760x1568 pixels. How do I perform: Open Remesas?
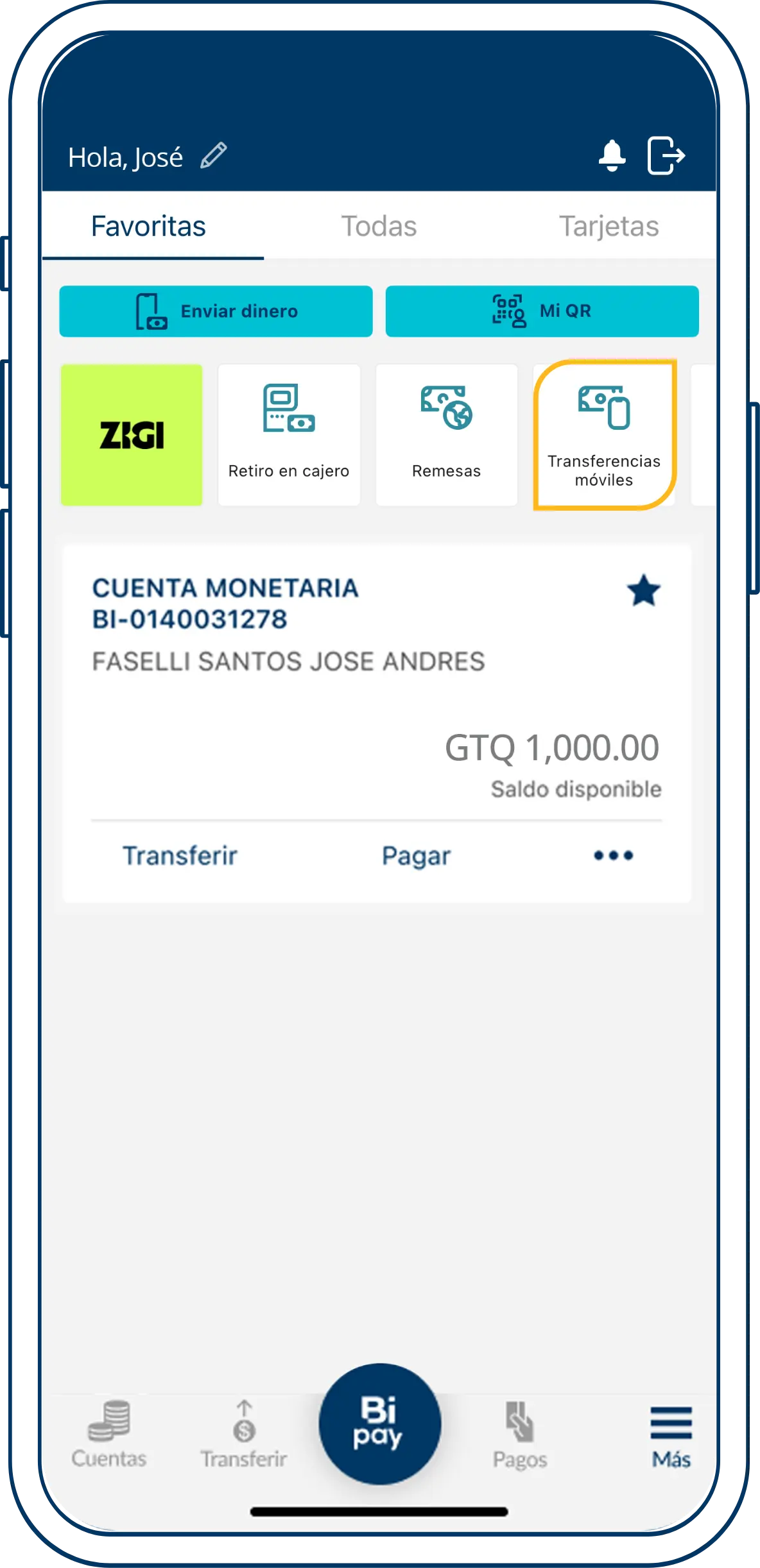pos(446,435)
